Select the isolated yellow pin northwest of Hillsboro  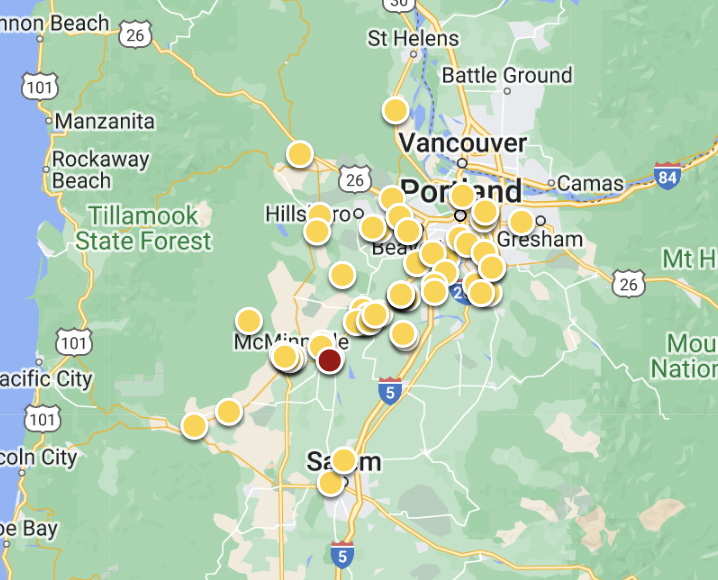[300, 154]
